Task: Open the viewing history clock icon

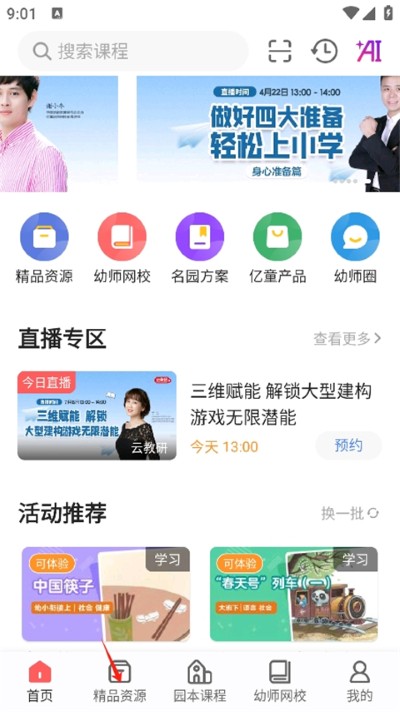Action: tap(324, 51)
